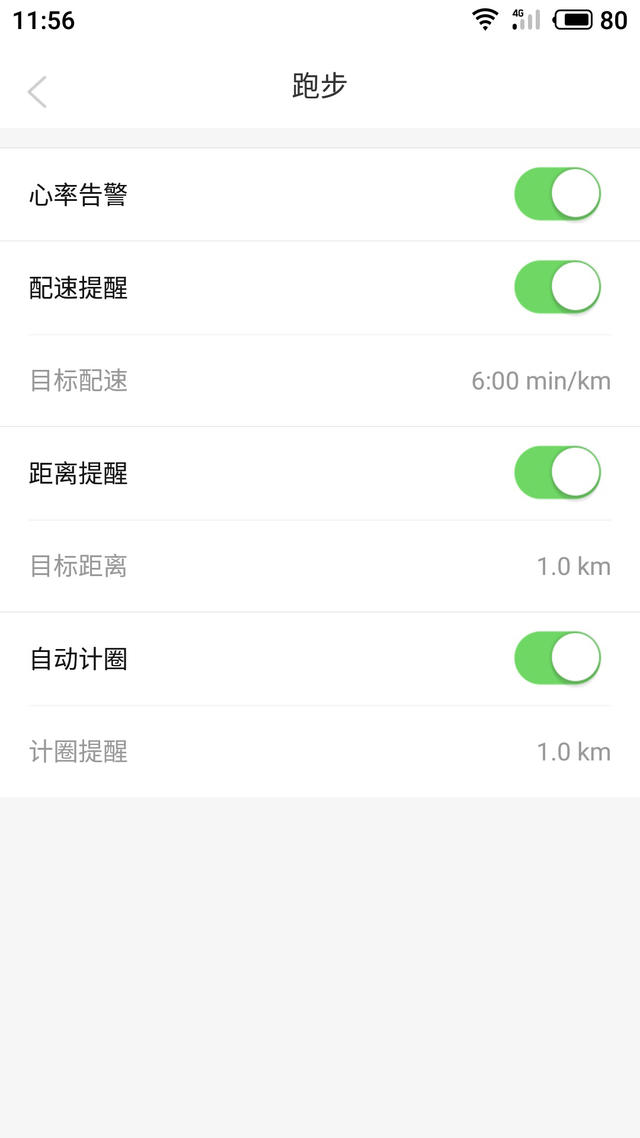Select the 计圈提醒 row
Screen dimensions: 640x1138
click(x=320, y=752)
